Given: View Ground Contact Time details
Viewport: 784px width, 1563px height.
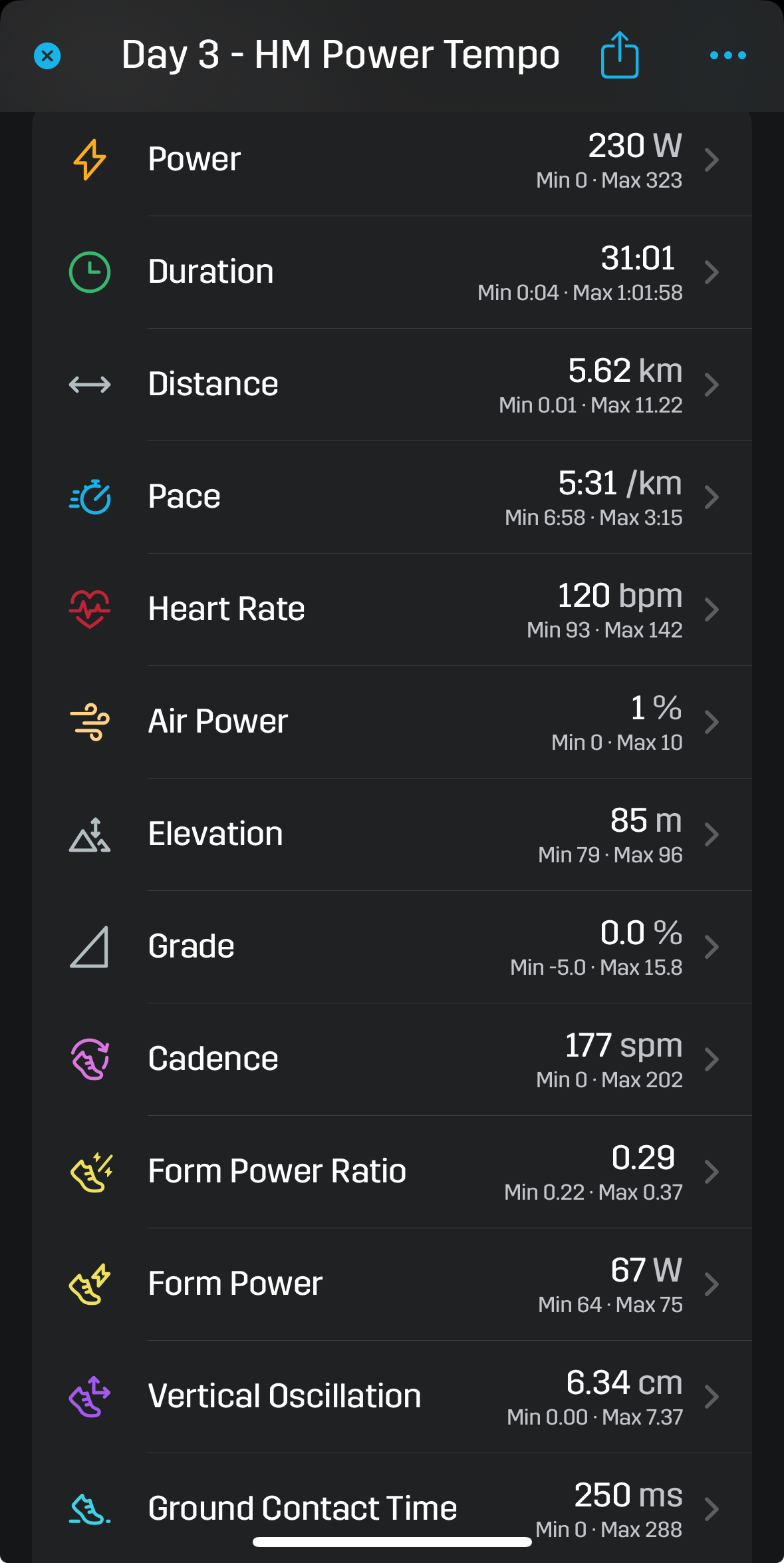Looking at the screenshot, I should click(392, 1508).
